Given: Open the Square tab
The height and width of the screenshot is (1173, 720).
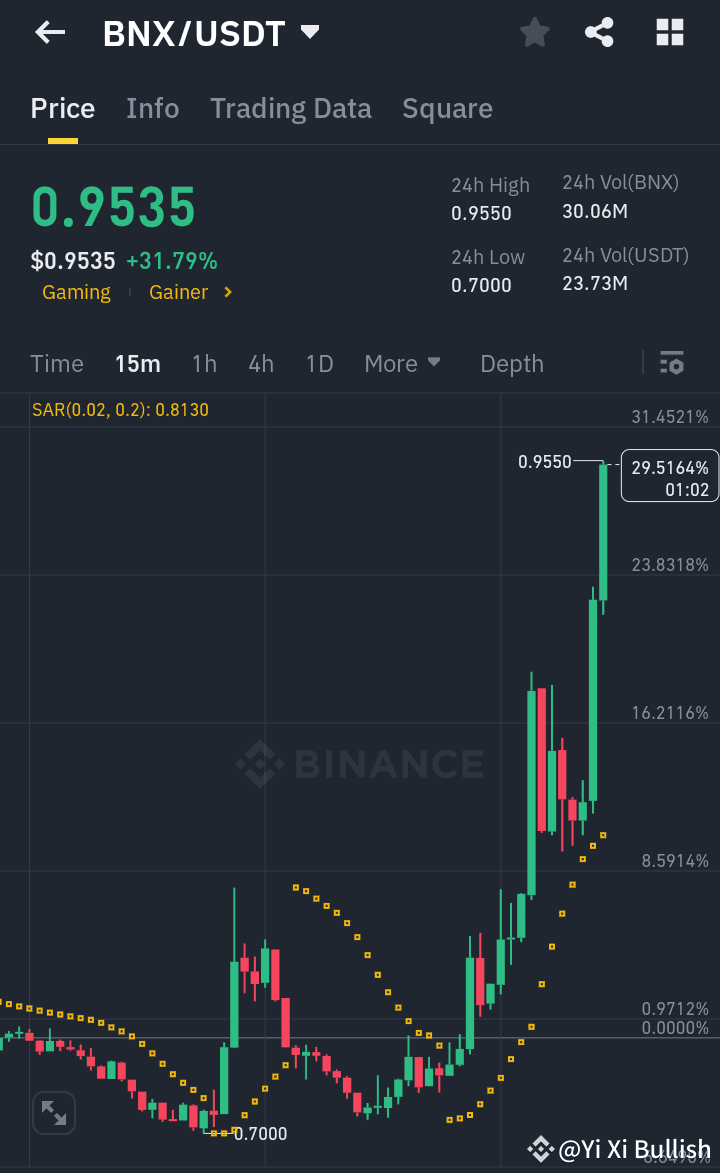Looking at the screenshot, I should (447, 108).
